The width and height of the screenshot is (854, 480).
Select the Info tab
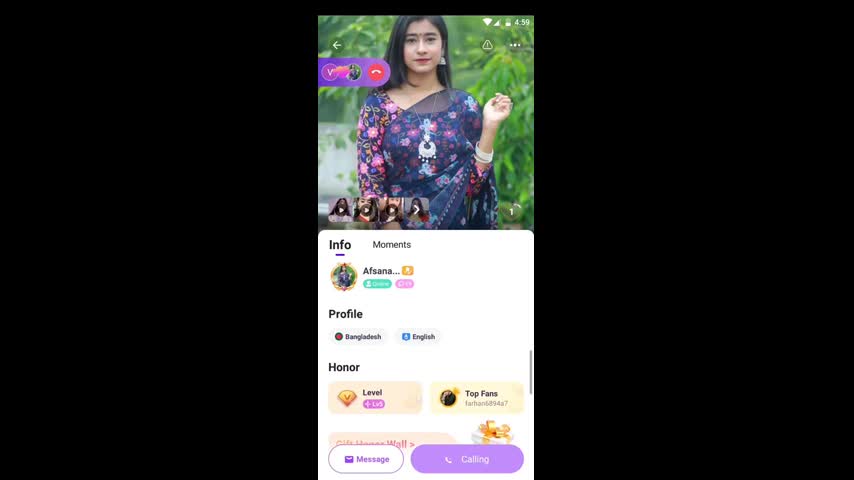pyautogui.click(x=340, y=245)
